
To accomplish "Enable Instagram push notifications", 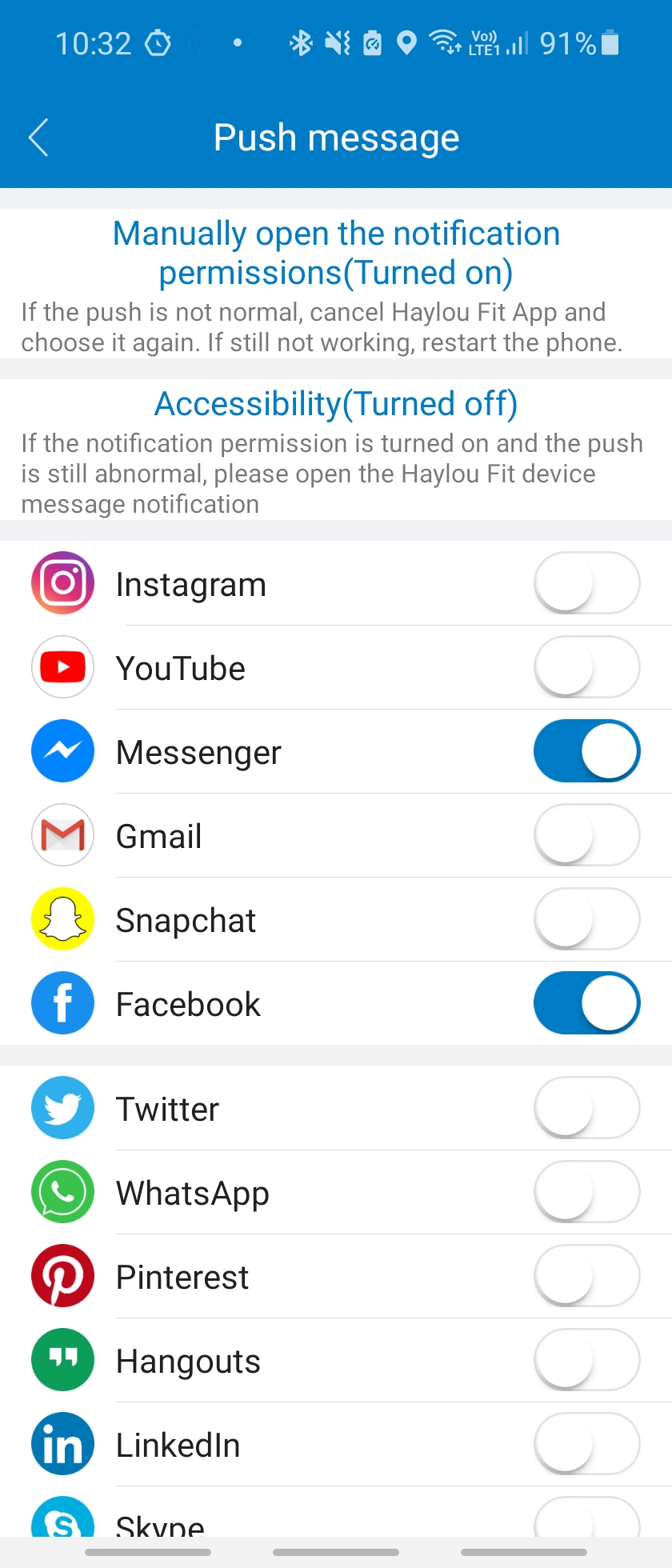I will coord(586,583).
